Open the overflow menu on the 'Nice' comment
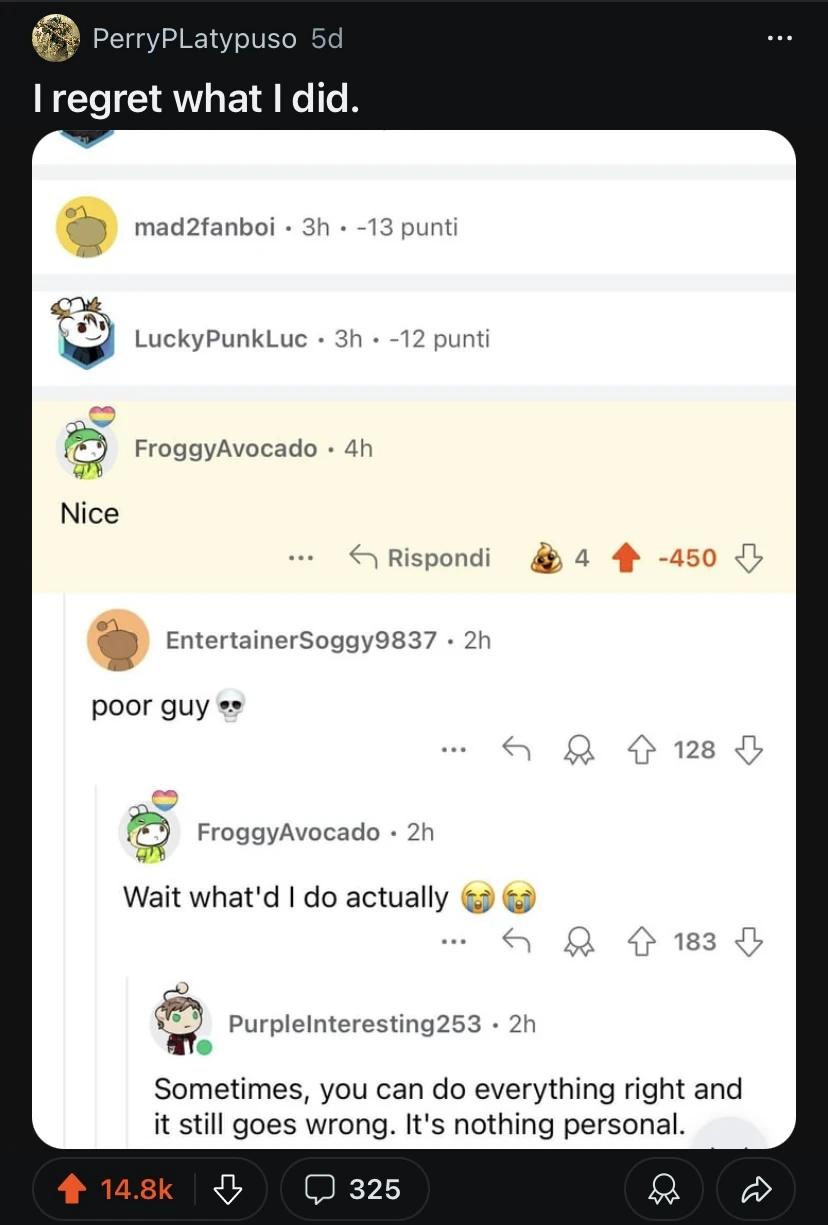 pos(300,558)
